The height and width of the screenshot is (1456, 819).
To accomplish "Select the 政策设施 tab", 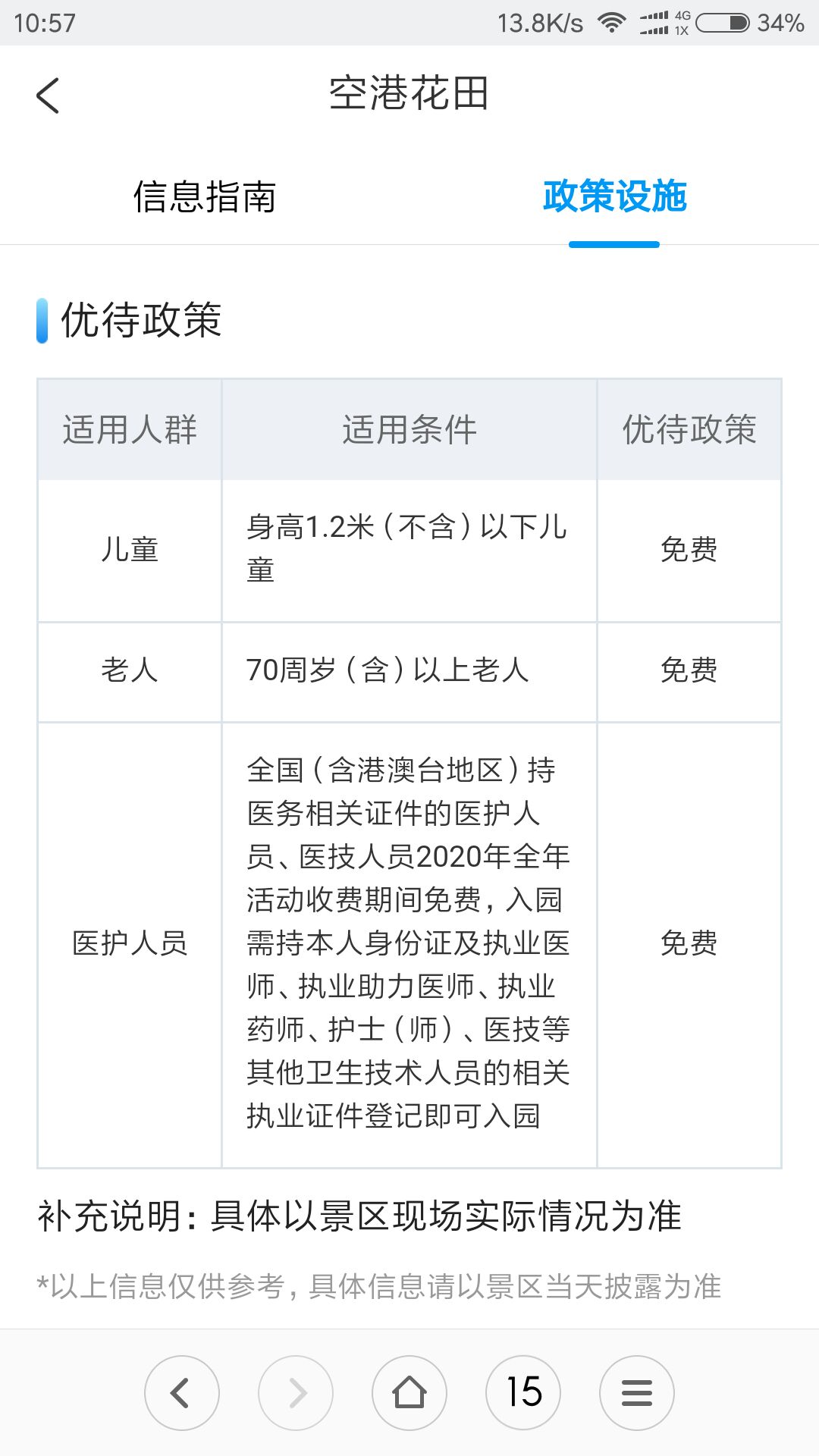I will coord(614,197).
